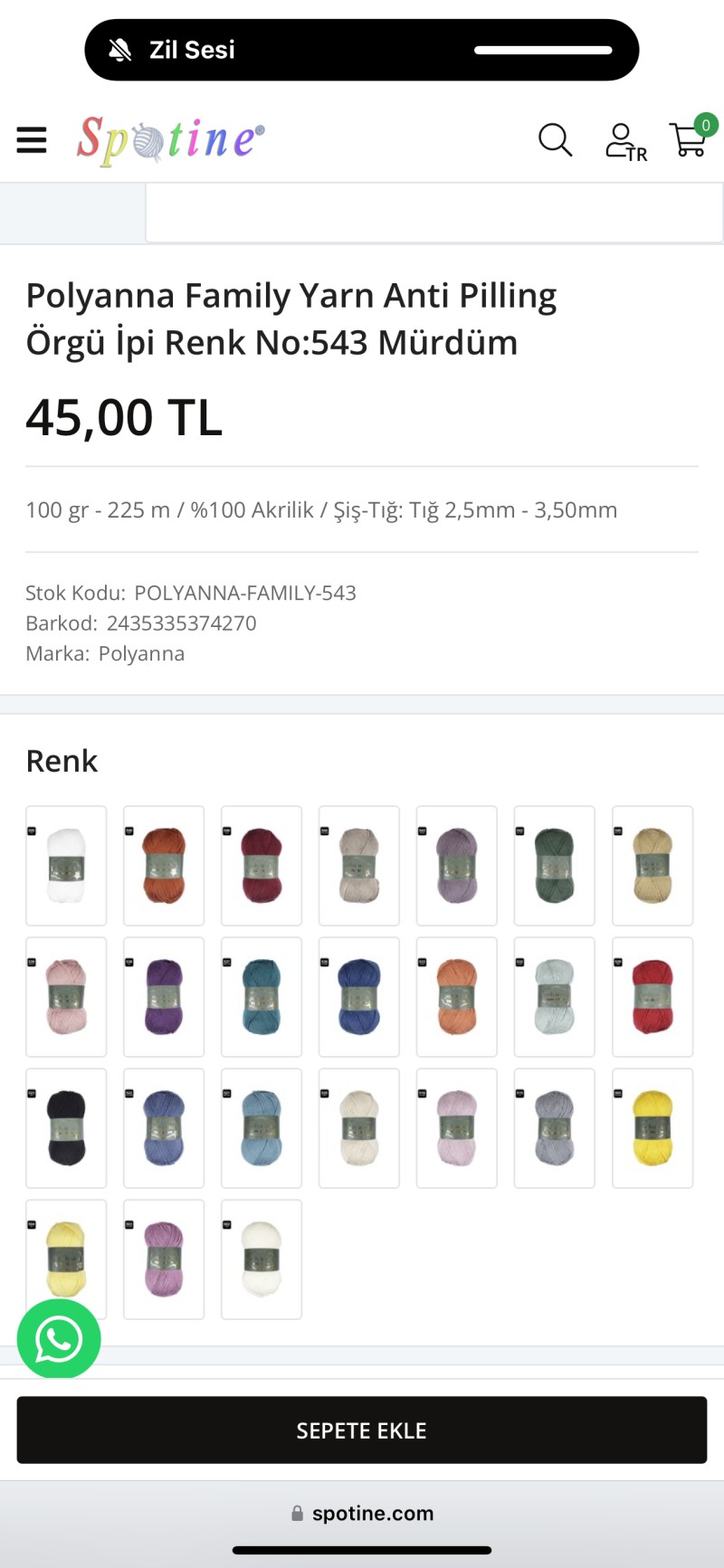The height and width of the screenshot is (1568, 724).
Task: Pick the dark green yarn color
Action: pos(555,866)
